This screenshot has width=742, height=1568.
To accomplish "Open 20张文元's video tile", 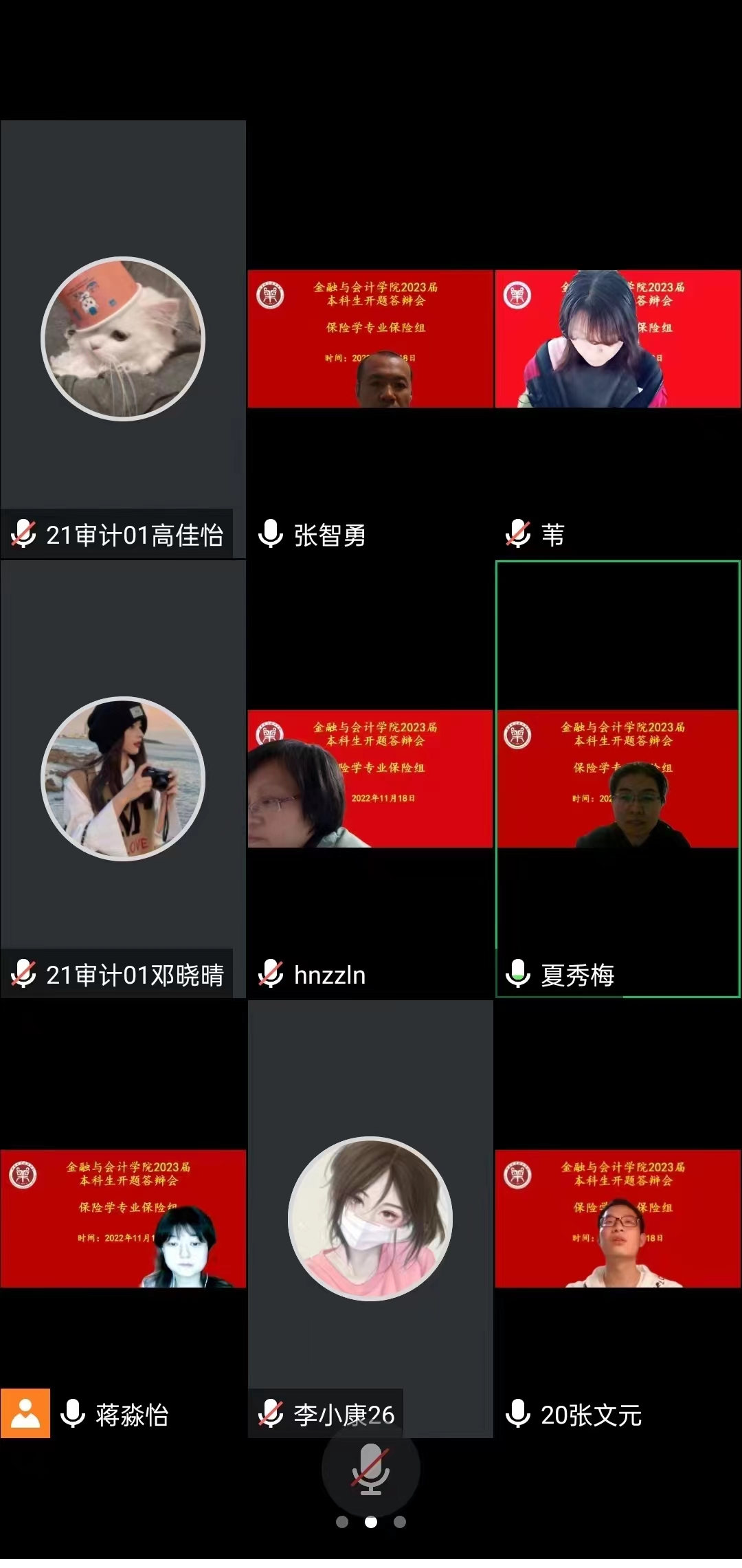I will (618, 1219).
